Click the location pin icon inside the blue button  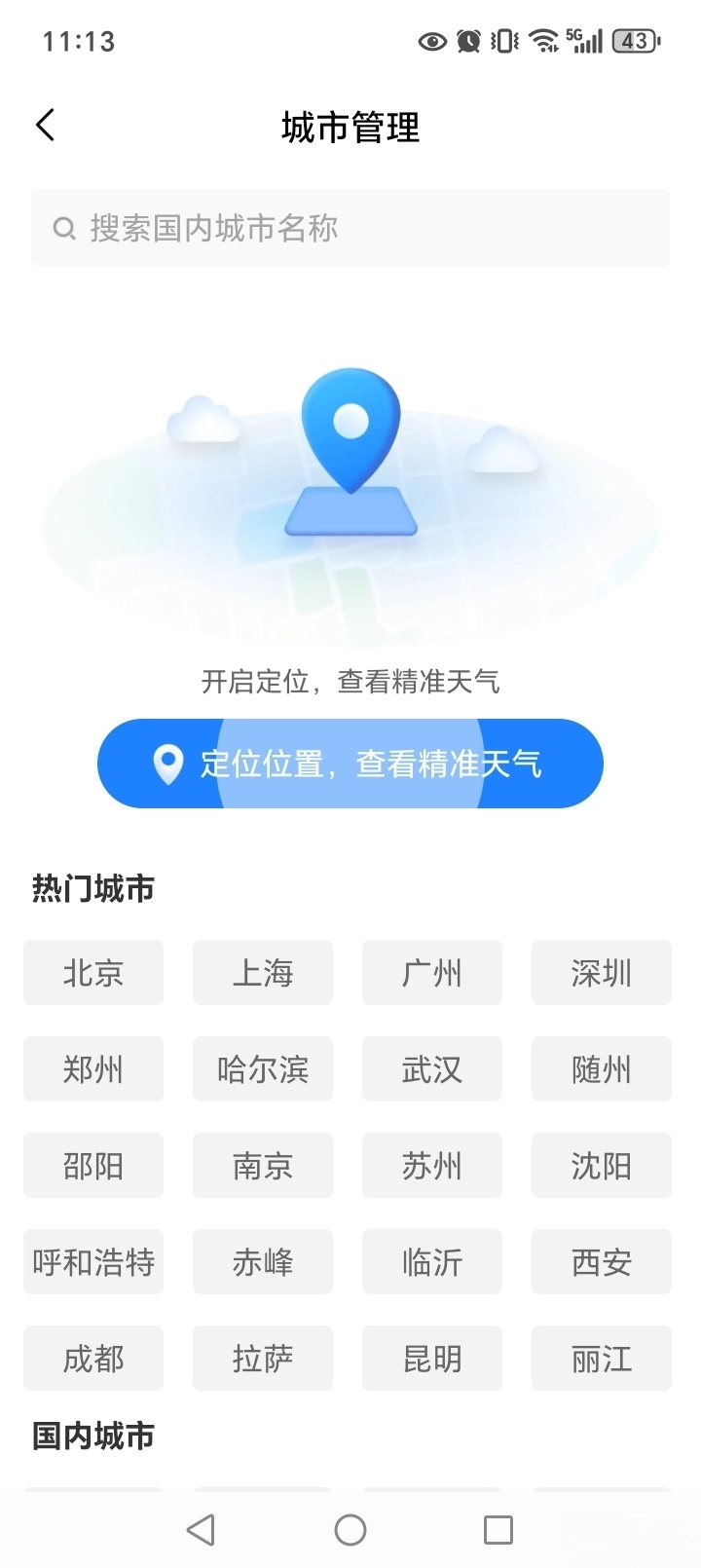[x=166, y=765]
